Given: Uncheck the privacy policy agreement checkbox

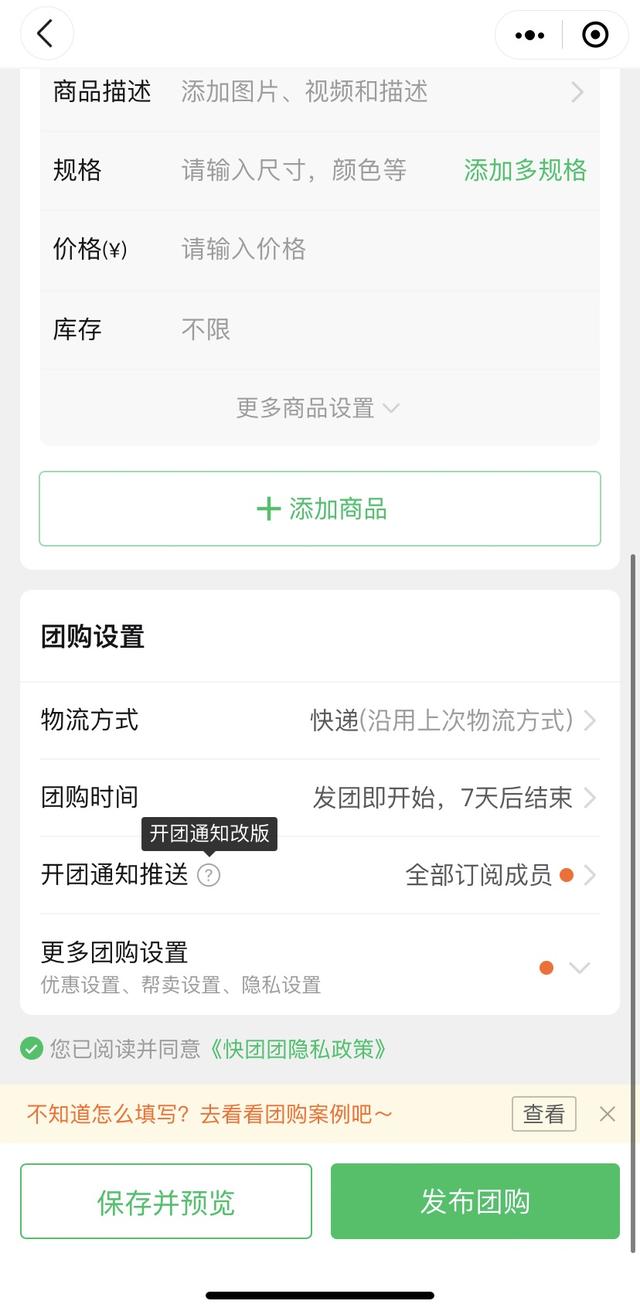Looking at the screenshot, I should click(32, 1049).
